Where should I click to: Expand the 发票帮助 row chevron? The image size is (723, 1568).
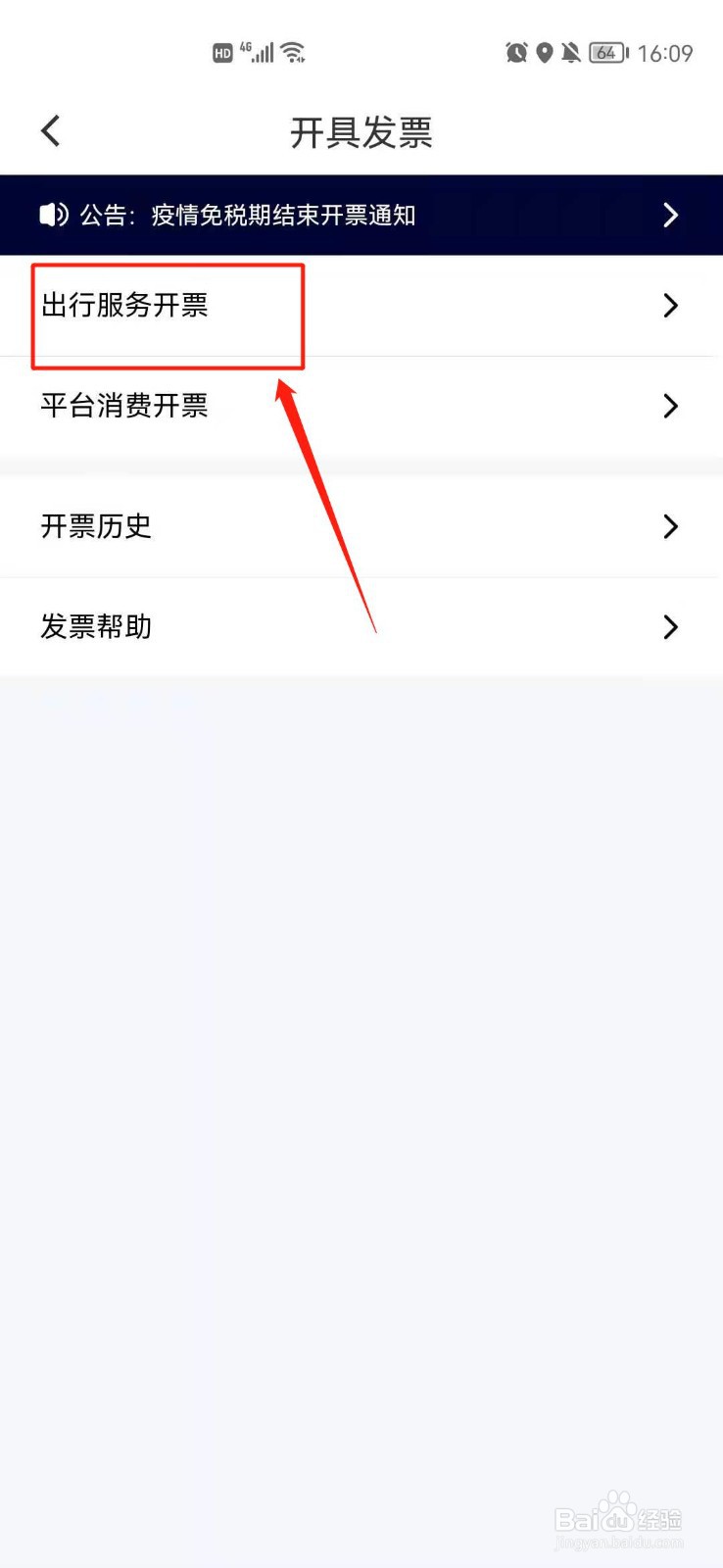click(671, 627)
